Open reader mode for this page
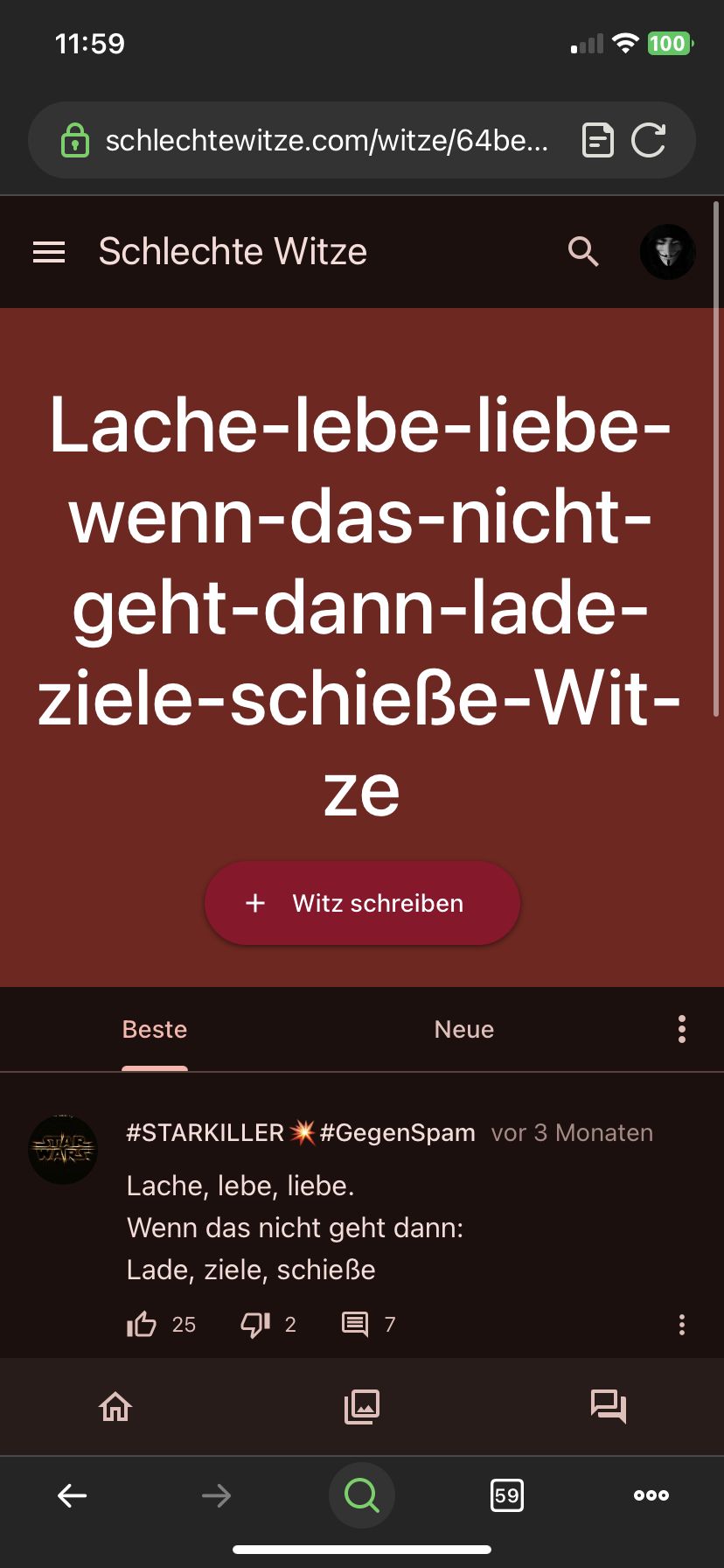The image size is (724, 1568). (x=598, y=141)
